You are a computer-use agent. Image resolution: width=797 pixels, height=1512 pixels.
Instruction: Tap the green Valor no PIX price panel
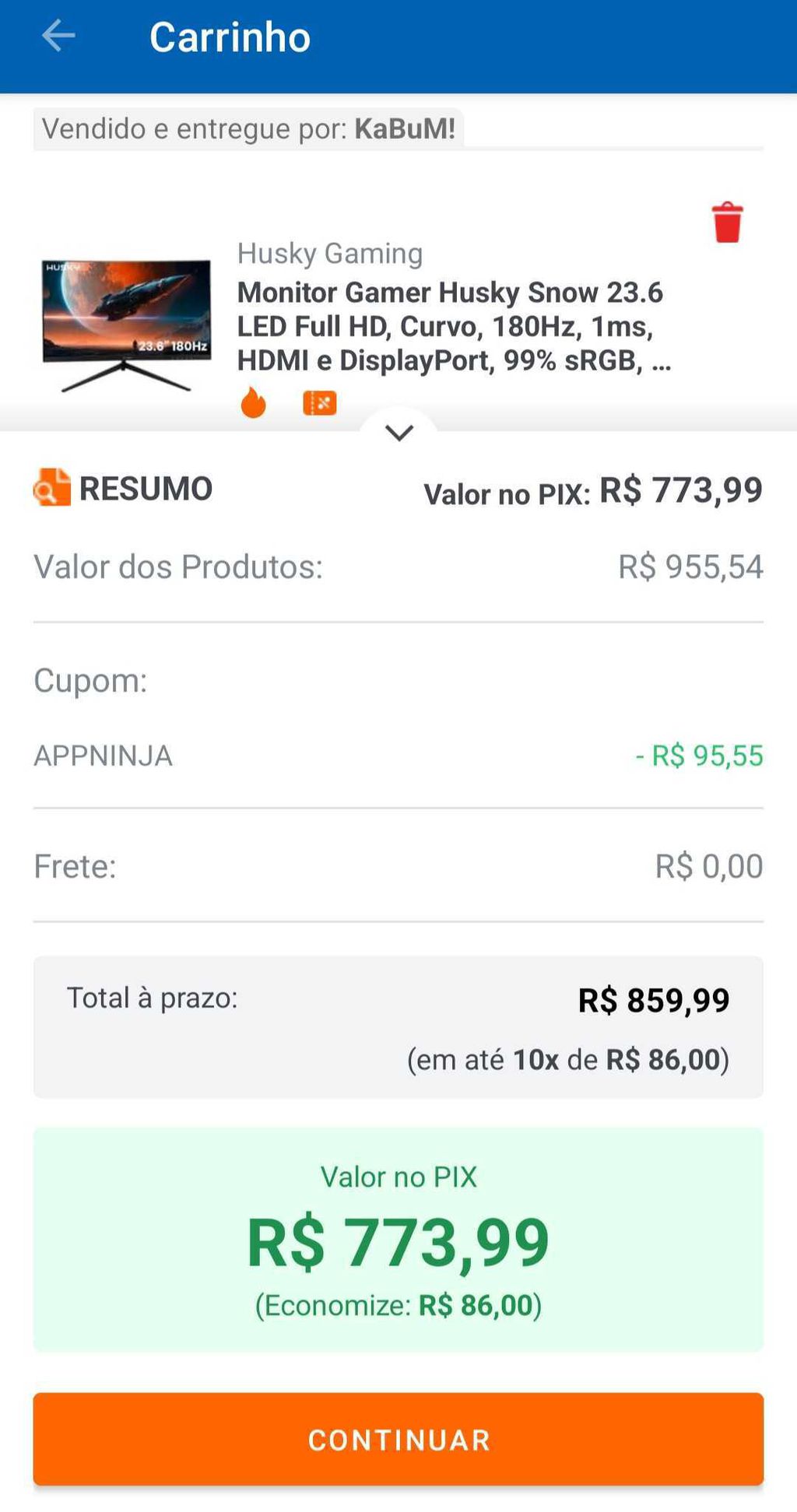[x=398, y=1234]
